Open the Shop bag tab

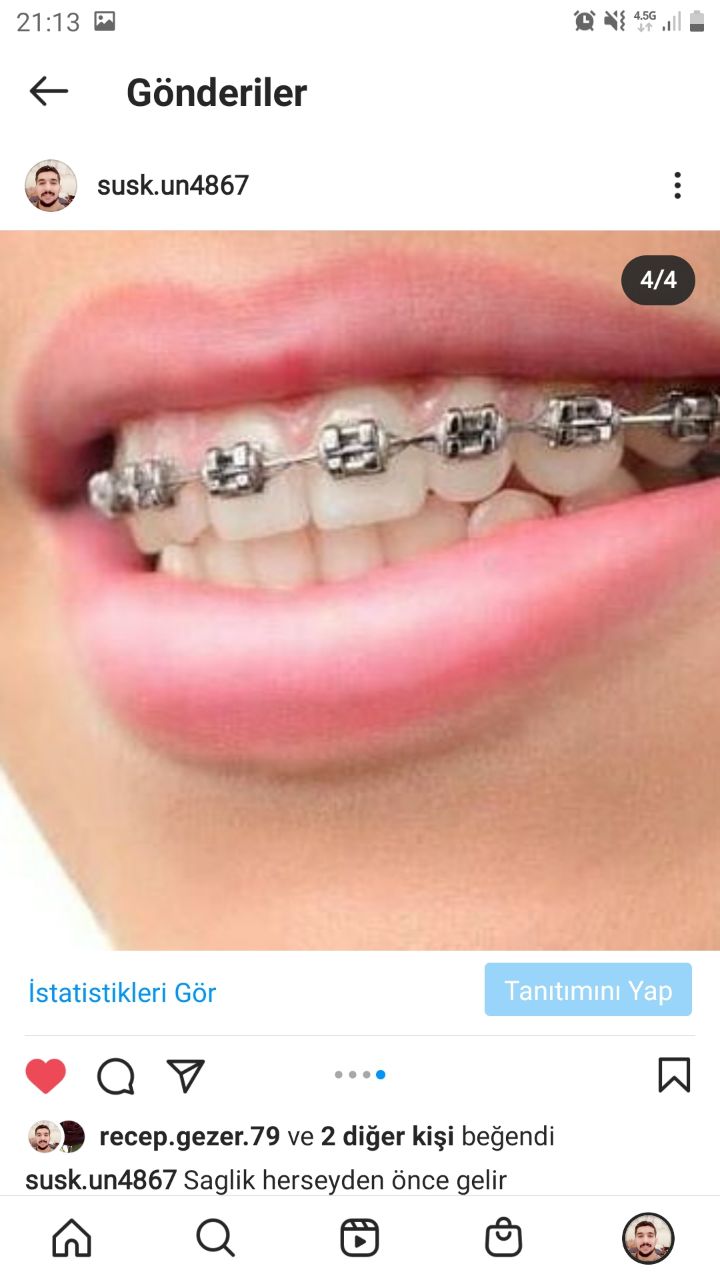click(x=503, y=1238)
